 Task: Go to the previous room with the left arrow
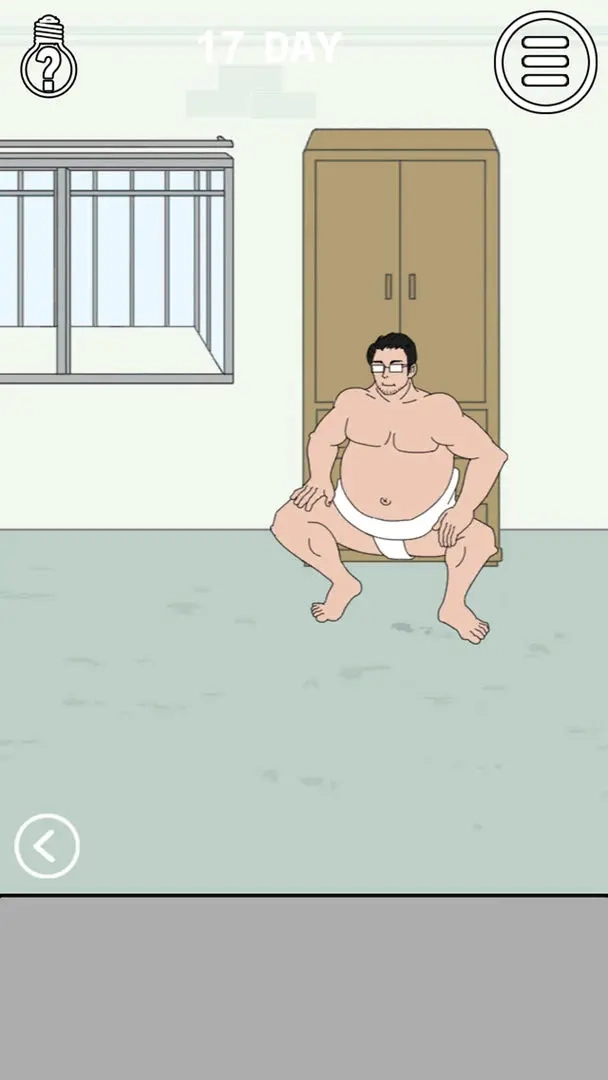(47, 846)
